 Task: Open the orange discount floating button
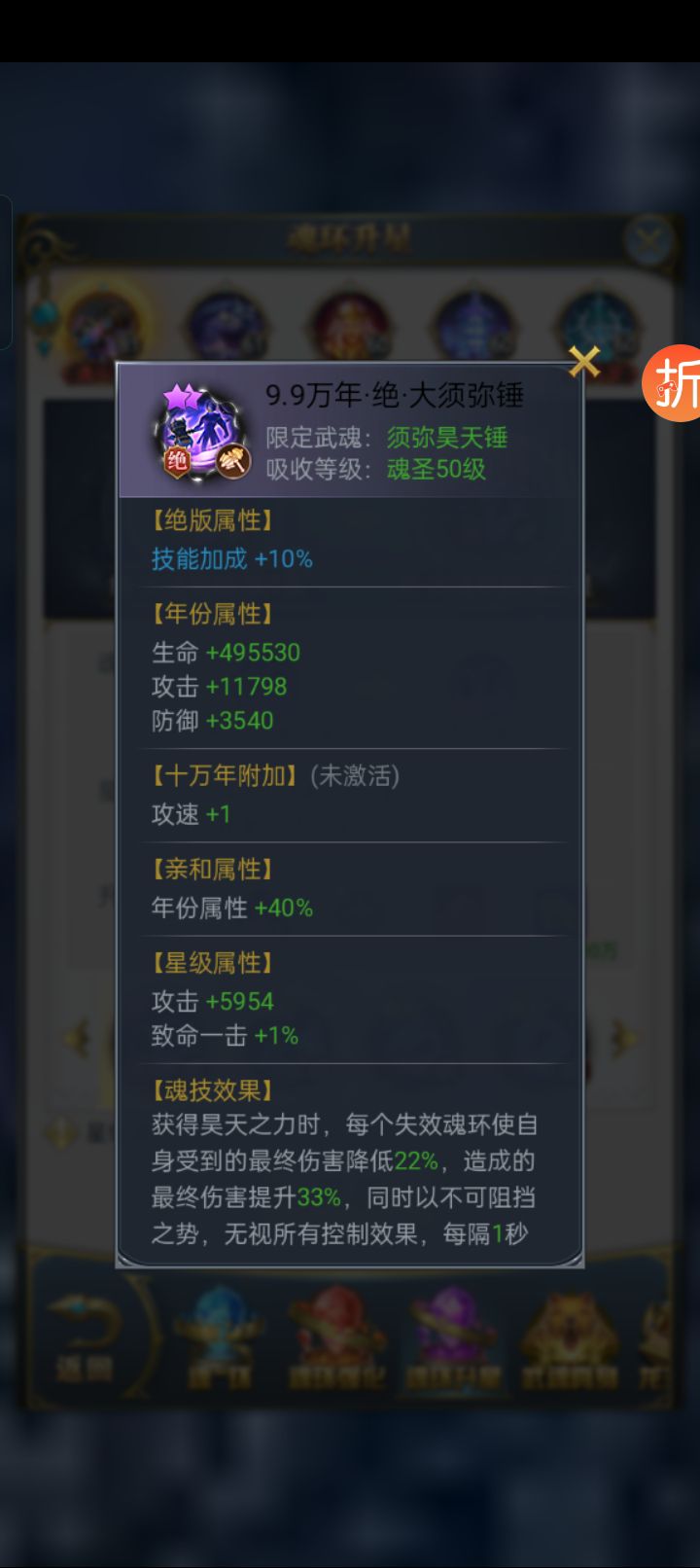click(x=675, y=383)
